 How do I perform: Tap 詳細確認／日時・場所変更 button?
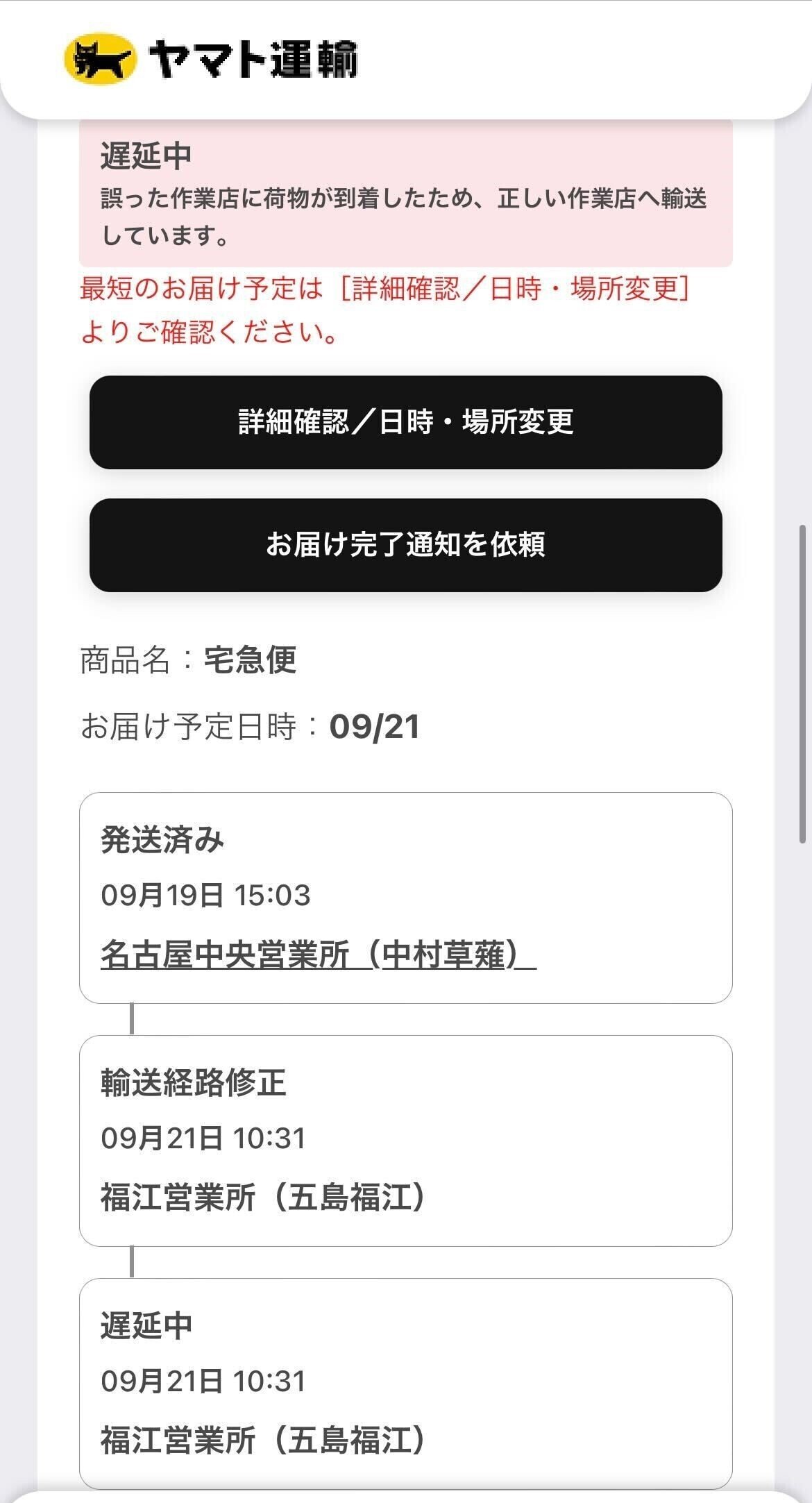point(405,422)
